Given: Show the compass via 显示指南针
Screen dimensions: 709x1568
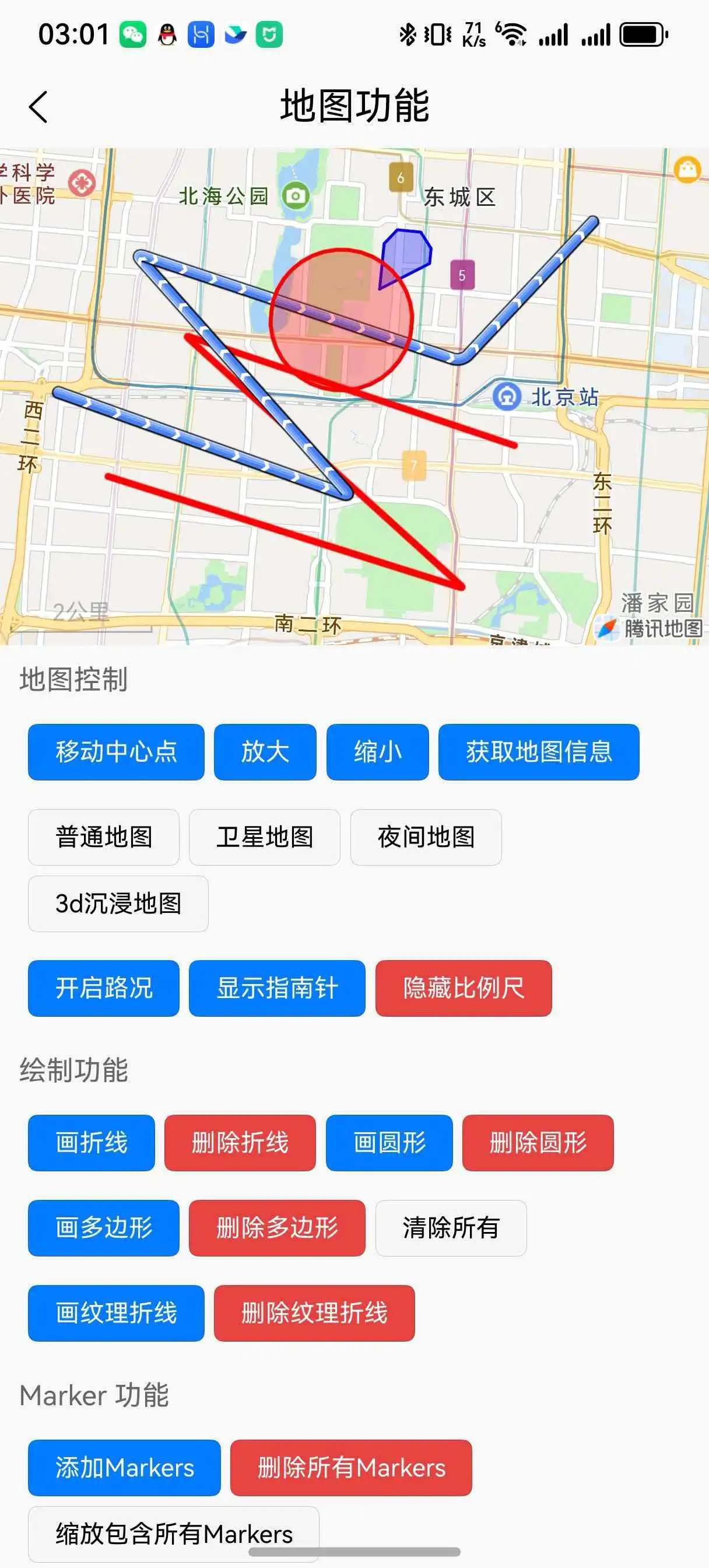Looking at the screenshot, I should [277, 988].
